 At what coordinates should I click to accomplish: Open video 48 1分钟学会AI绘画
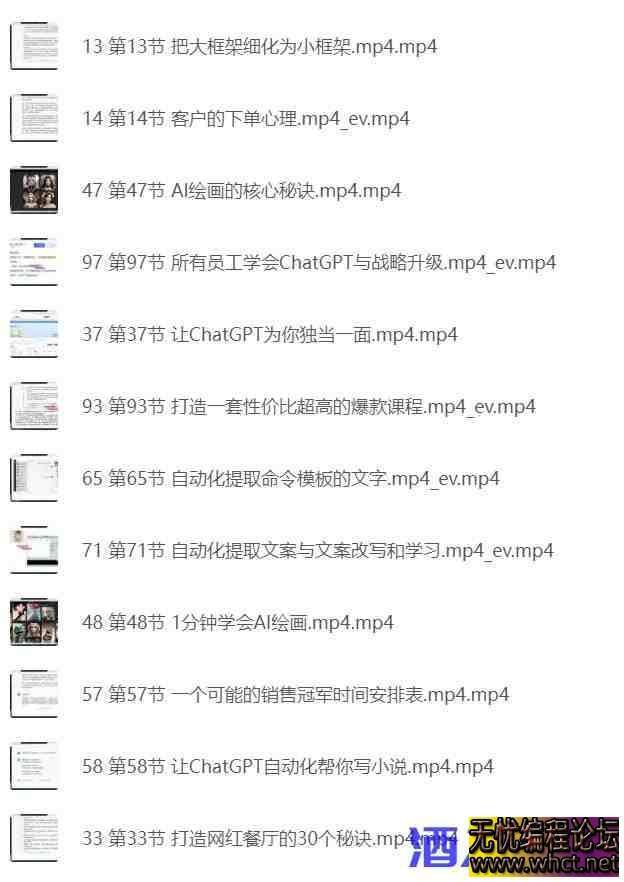point(238,622)
